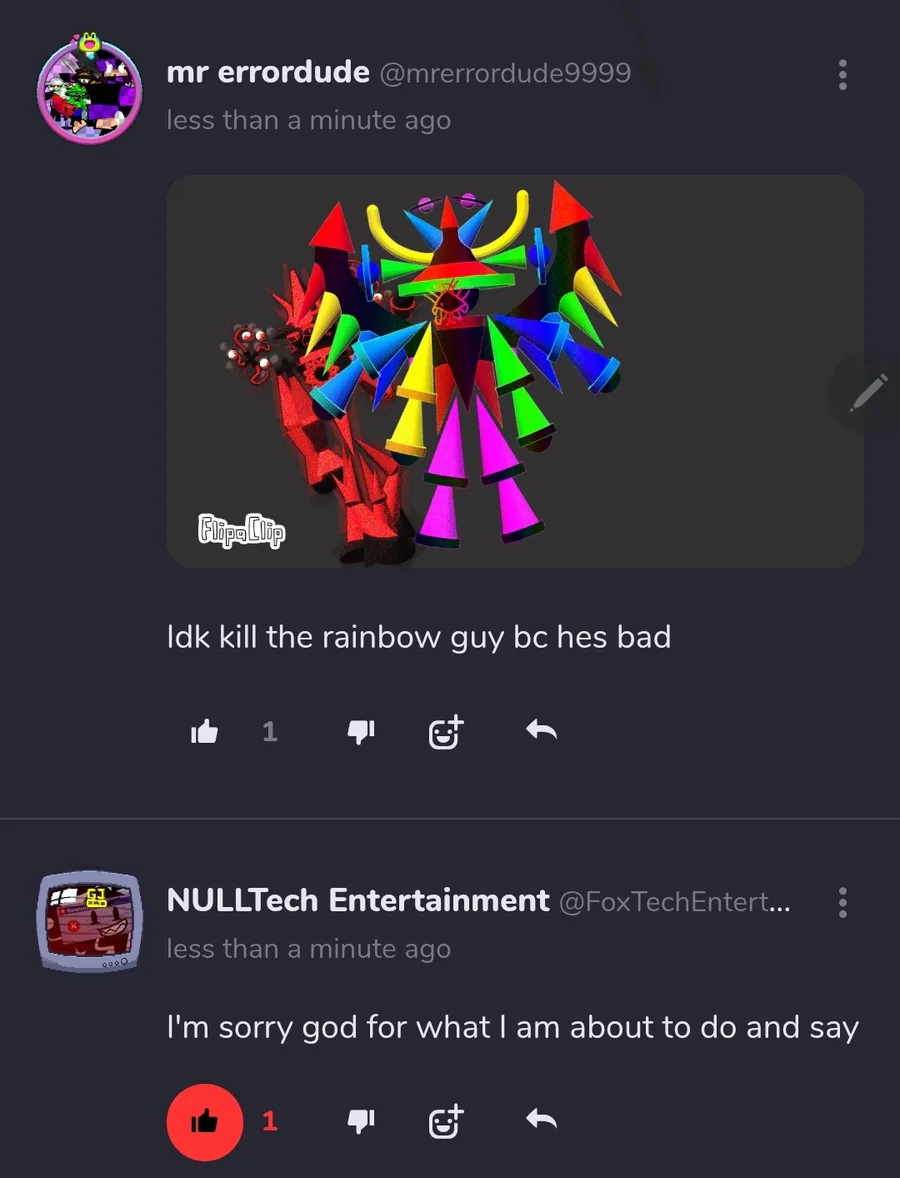This screenshot has height=1178, width=900.
Task: Dislike mr errordude's post
Action: 360,732
